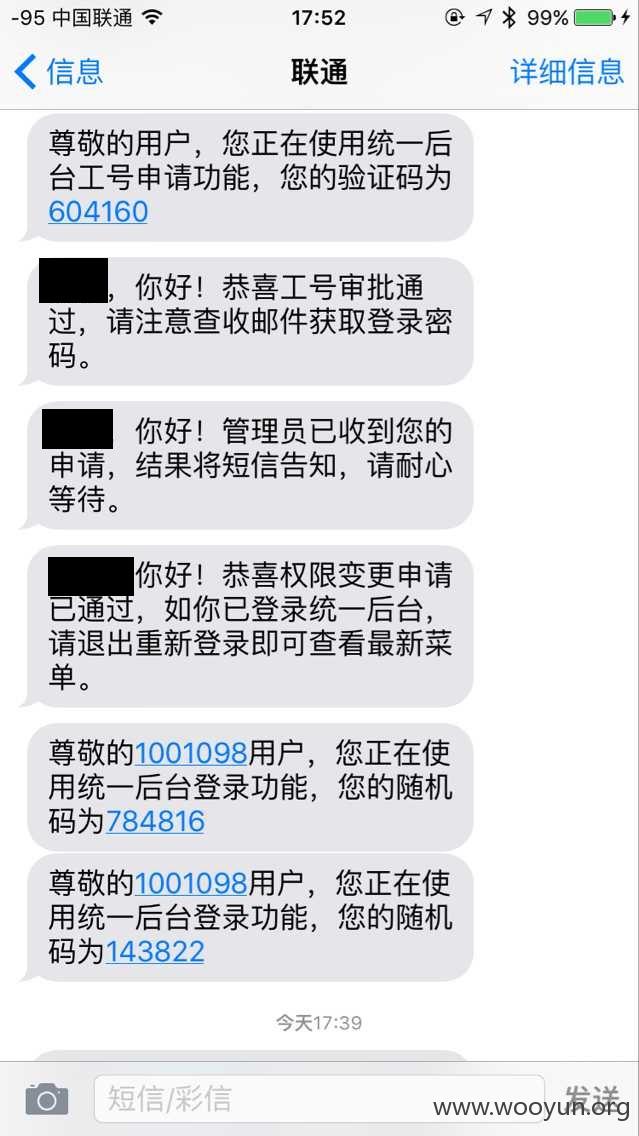639x1136 pixels.
Task: Tap the random code link 784816
Action: 155,821
